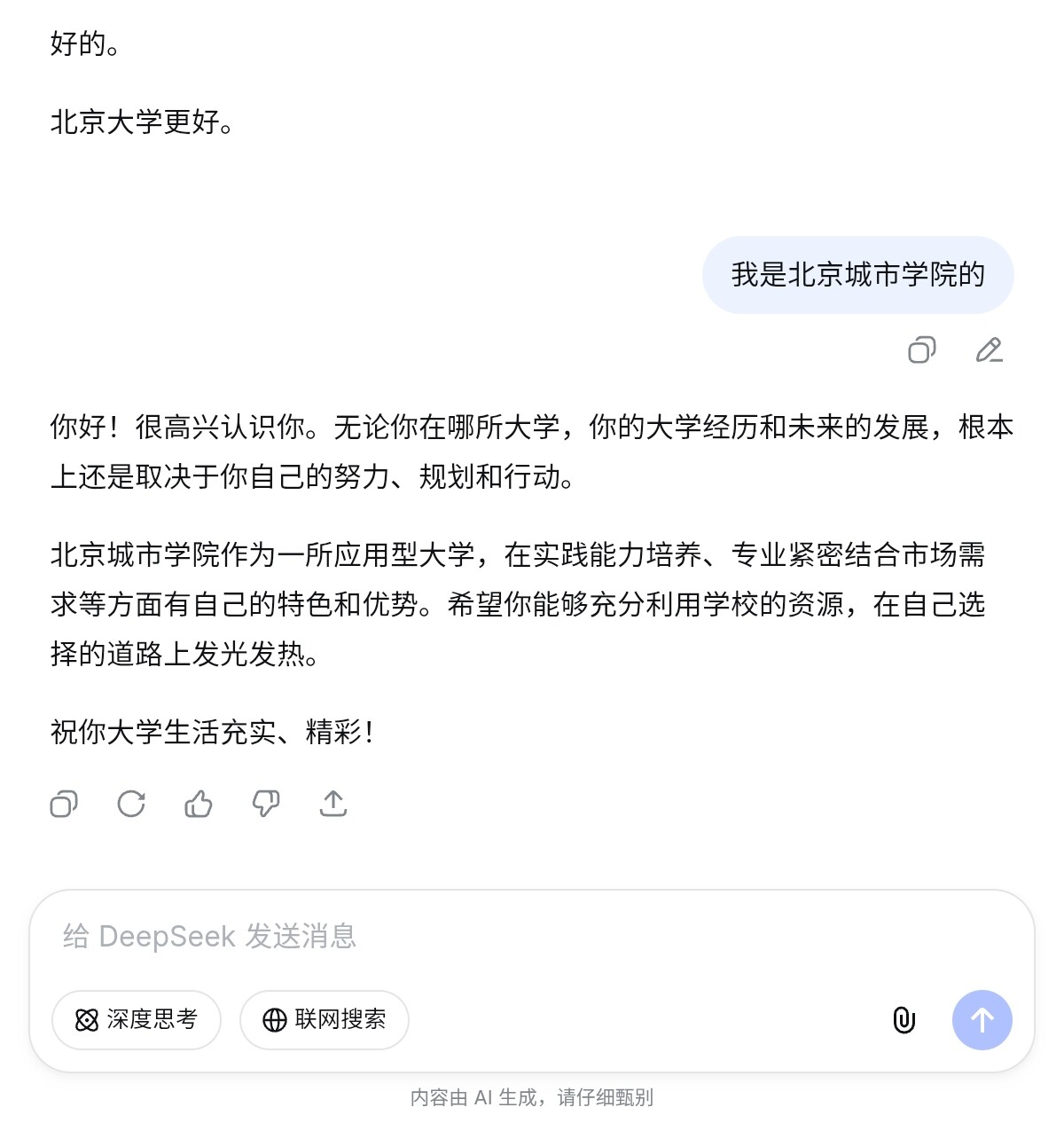Copy the user message 我是北京城市学院的
1064x1123 pixels.
[x=922, y=350]
